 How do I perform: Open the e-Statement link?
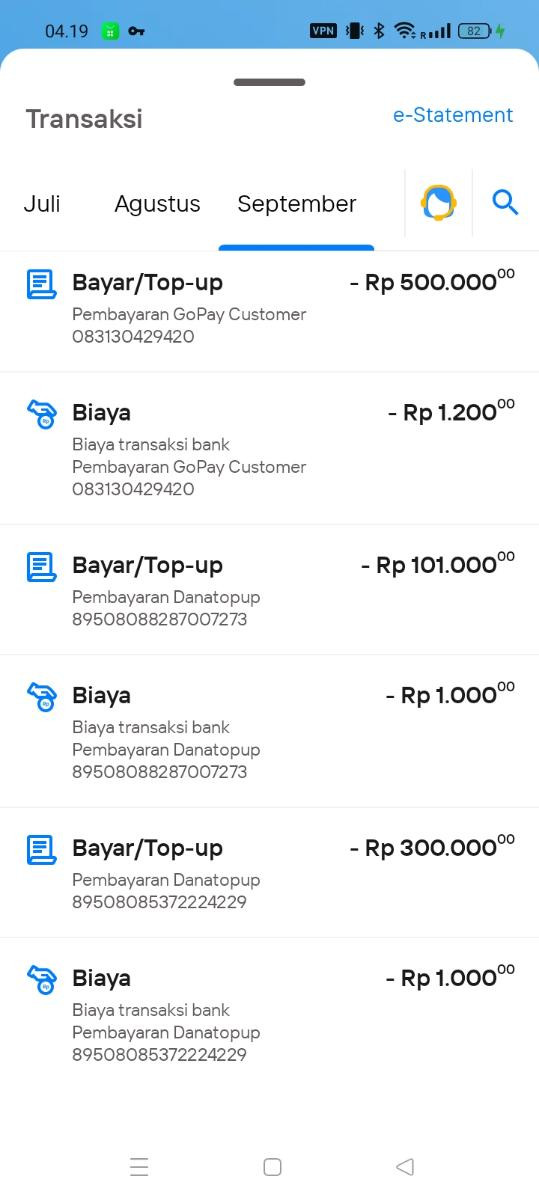[x=452, y=115]
